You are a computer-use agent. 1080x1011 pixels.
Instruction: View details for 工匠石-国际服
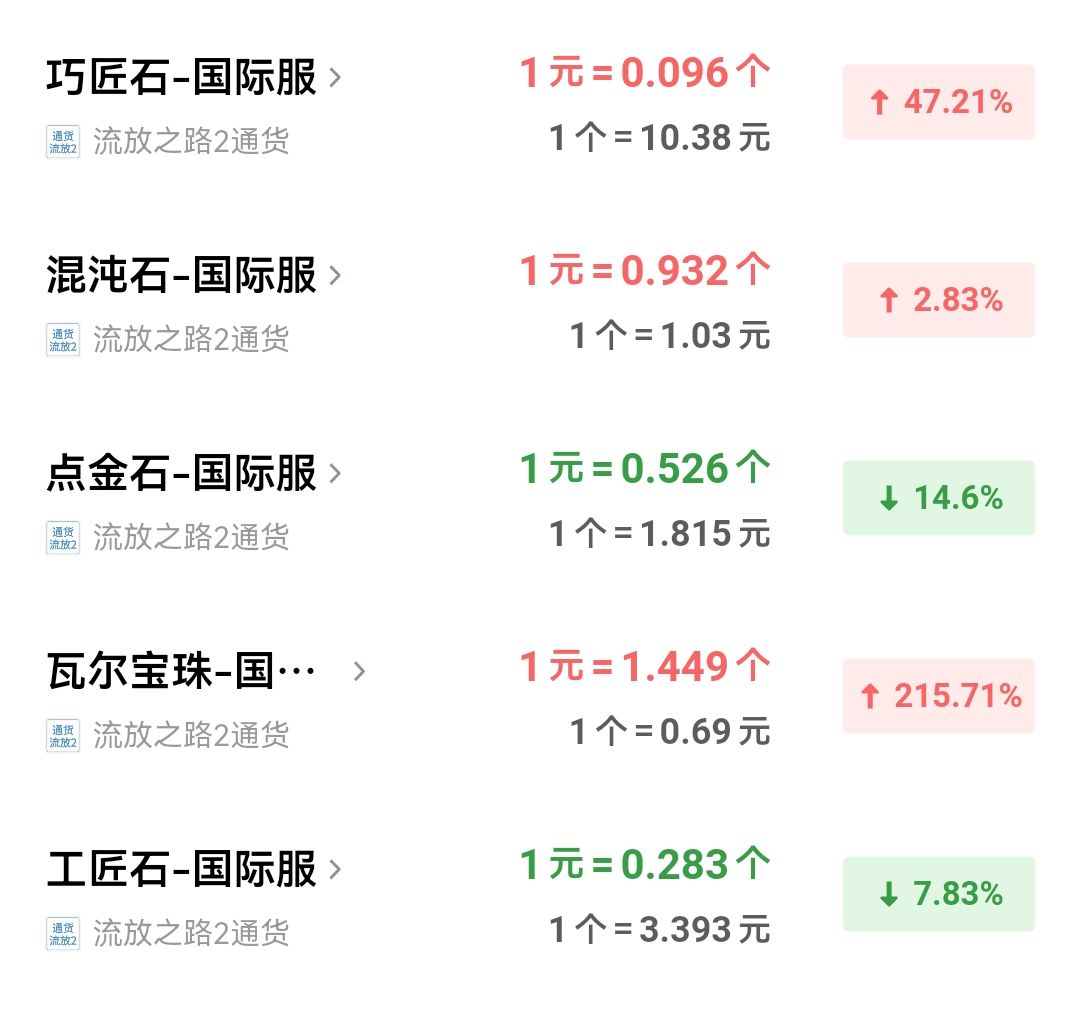[182, 869]
